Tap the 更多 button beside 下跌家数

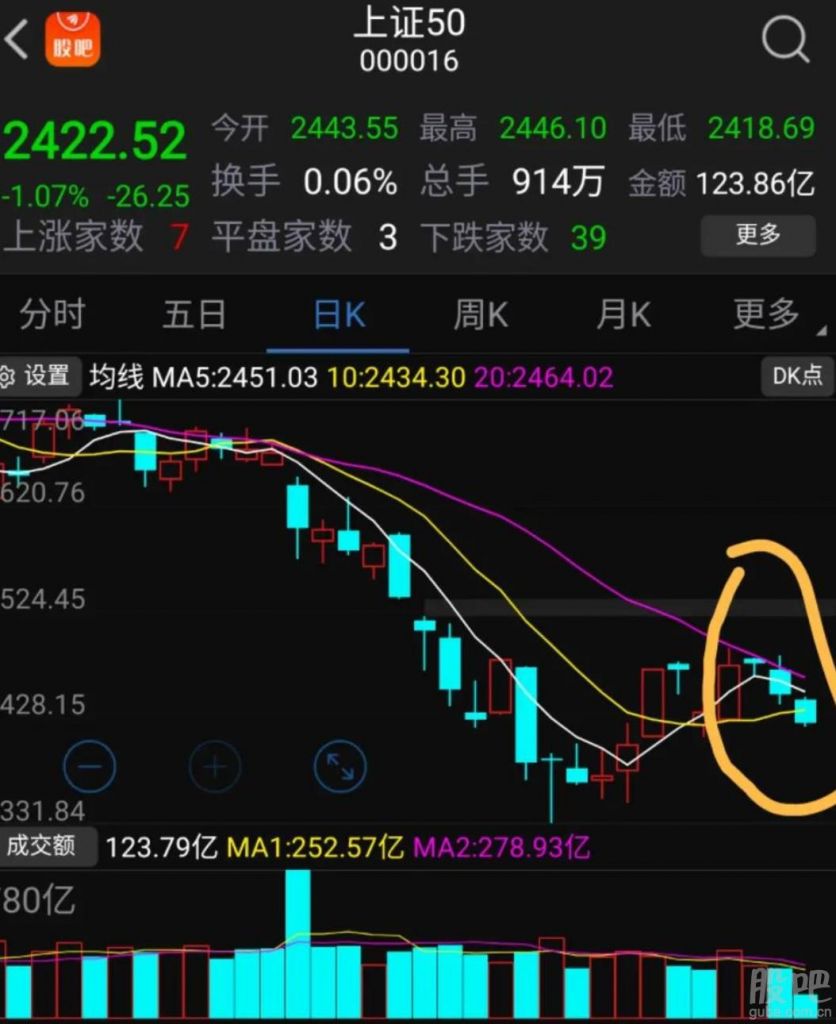click(x=757, y=236)
